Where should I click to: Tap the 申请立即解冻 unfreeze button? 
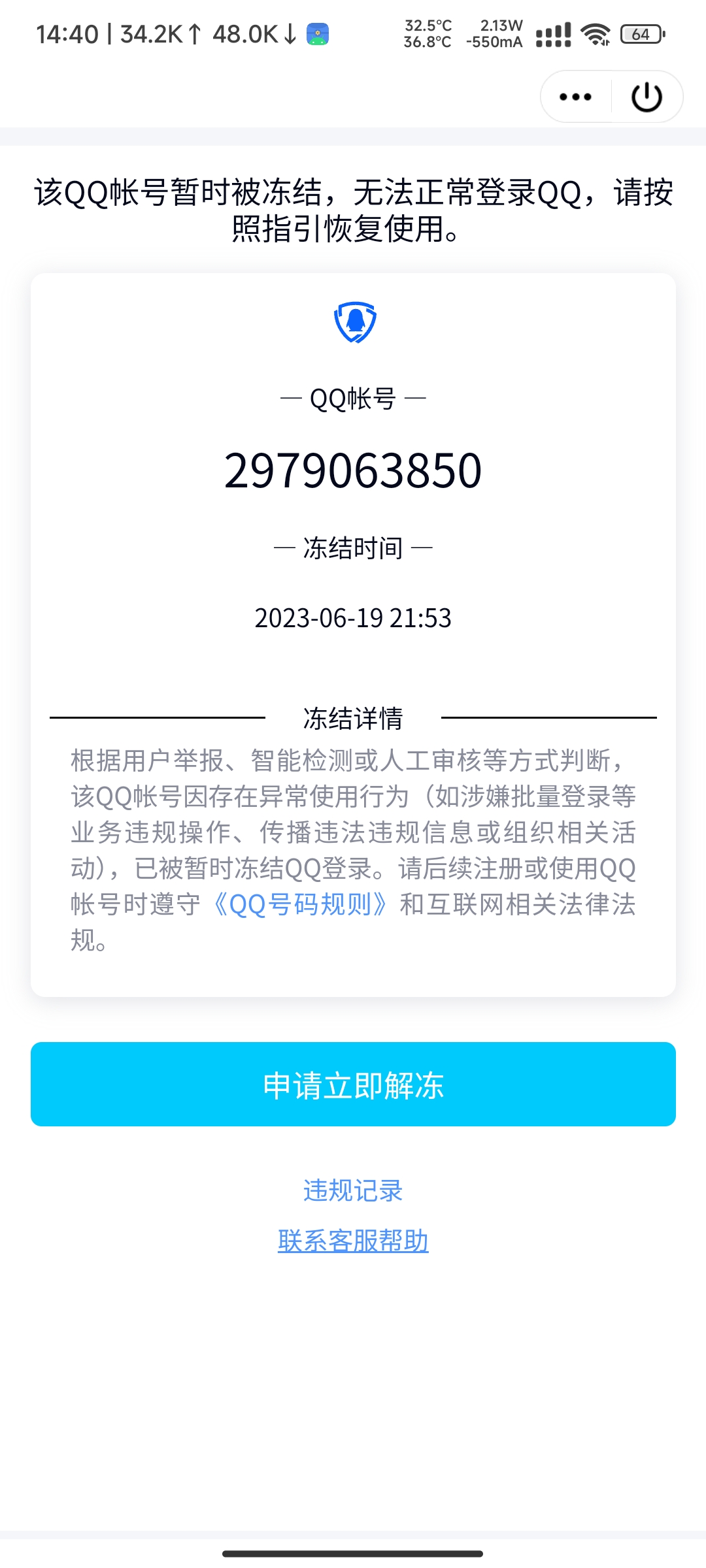click(x=353, y=1085)
